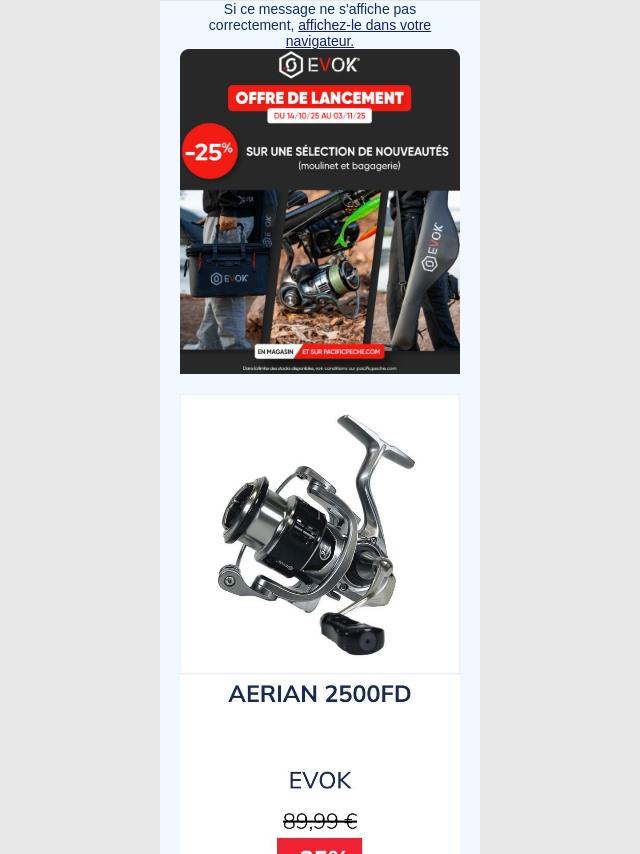Open the 'affichez-le dans votre navigateur' link

pos(364,25)
